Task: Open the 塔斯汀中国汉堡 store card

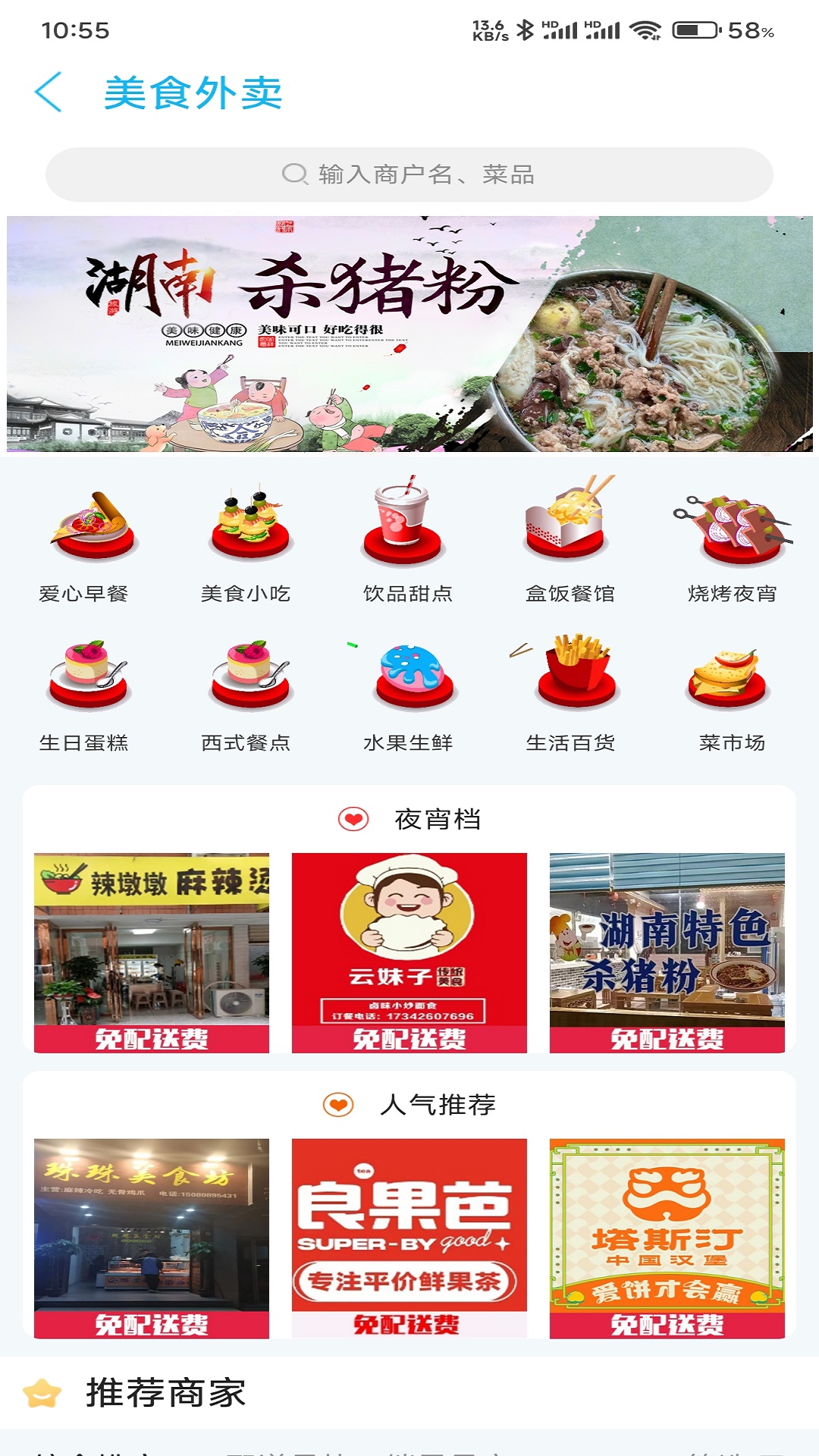Action: pyautogui.click(x=666, y=1236)
